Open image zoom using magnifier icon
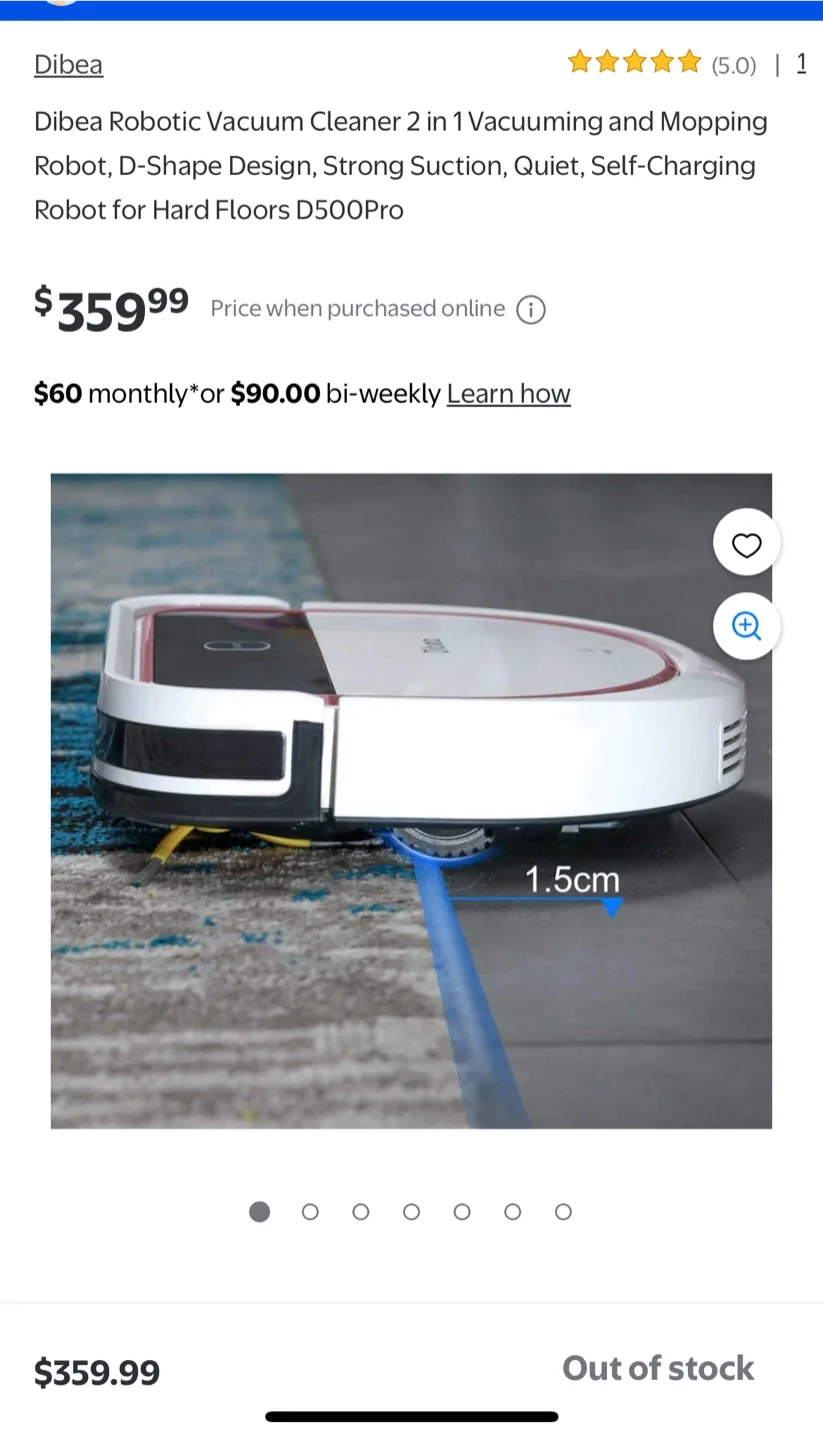The image size is (823, 1440). (746, 626)
